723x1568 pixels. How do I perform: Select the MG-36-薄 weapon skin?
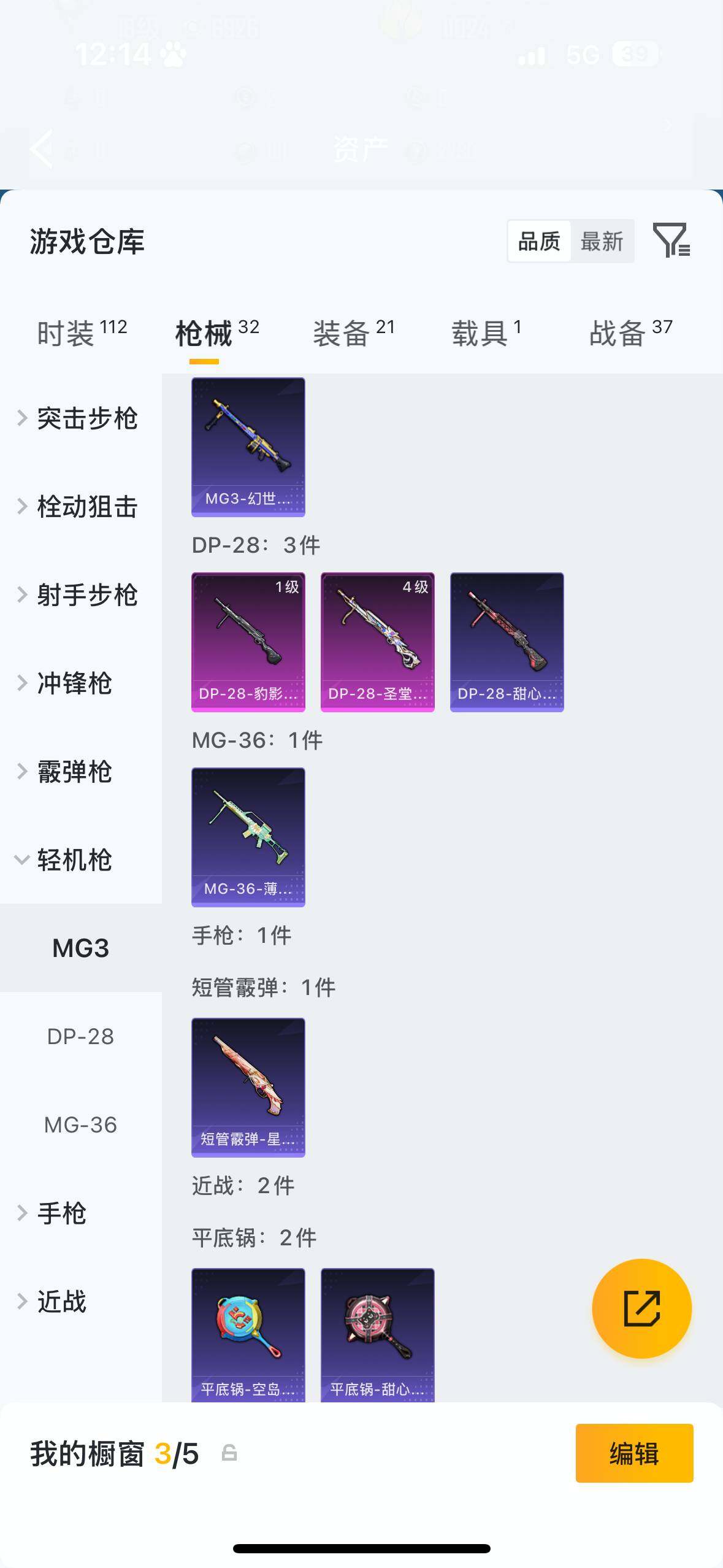click(248, 839)
